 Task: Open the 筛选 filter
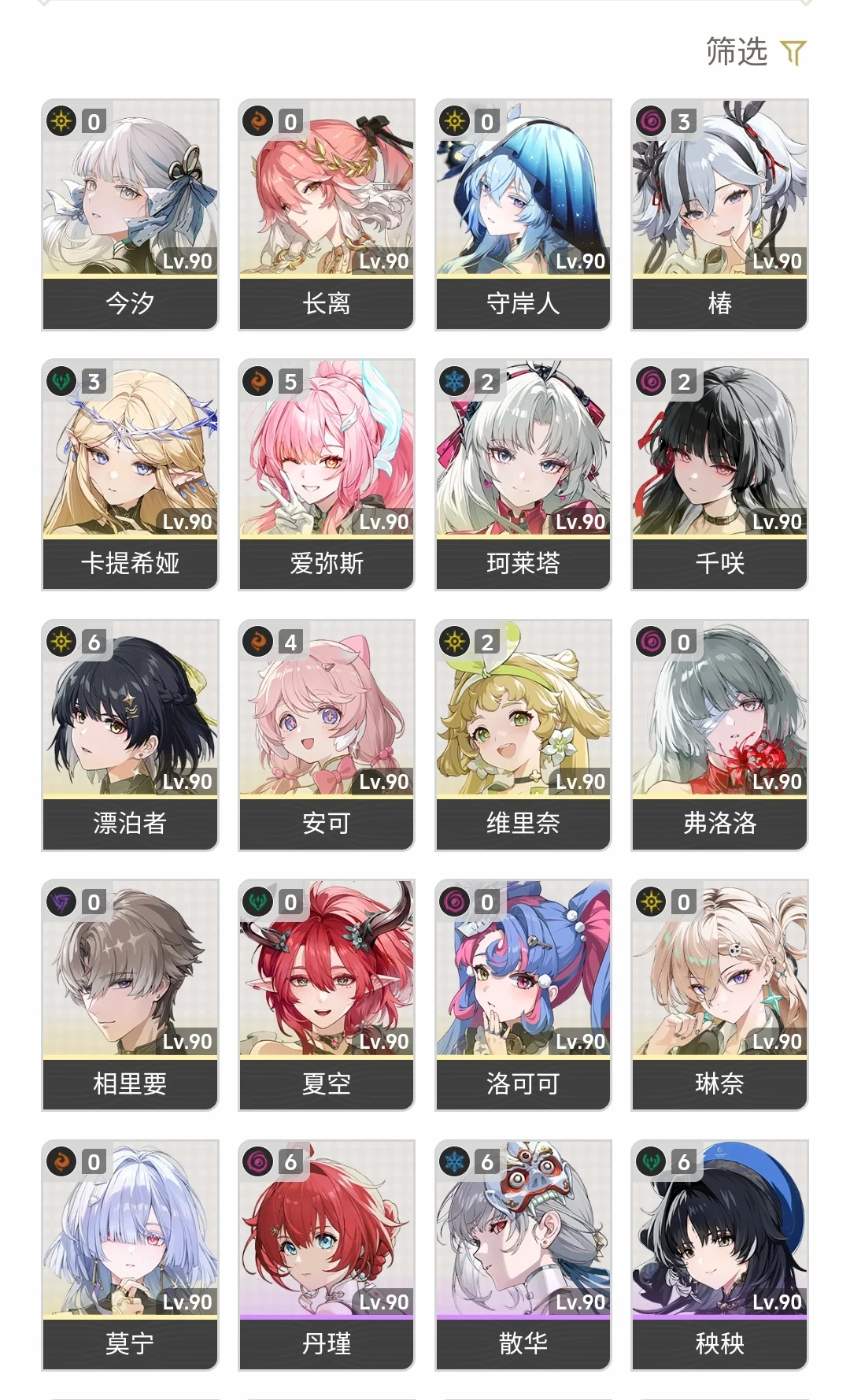pyautogui.click(x=756, y=52)
